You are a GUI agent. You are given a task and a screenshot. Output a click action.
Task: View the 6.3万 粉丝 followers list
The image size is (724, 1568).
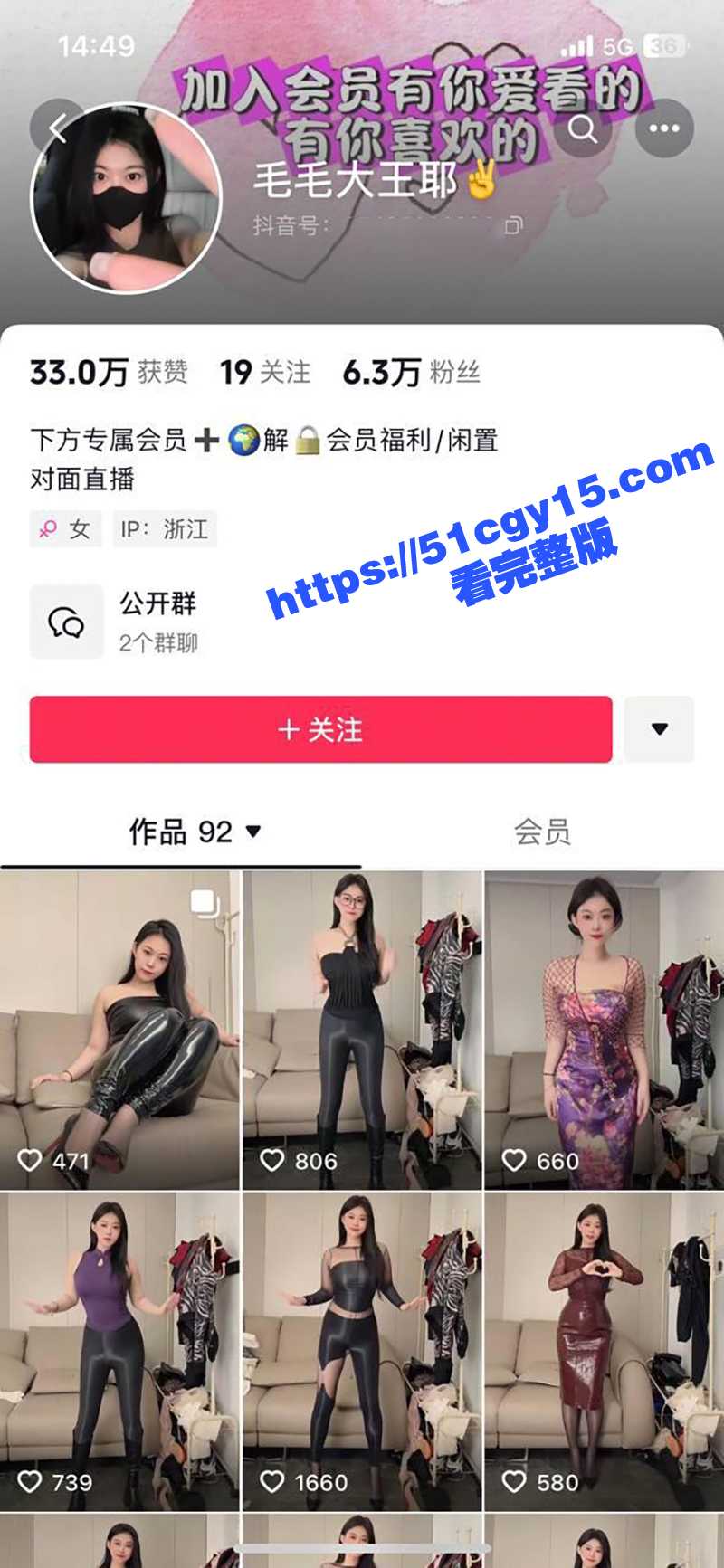pos(412,372)
